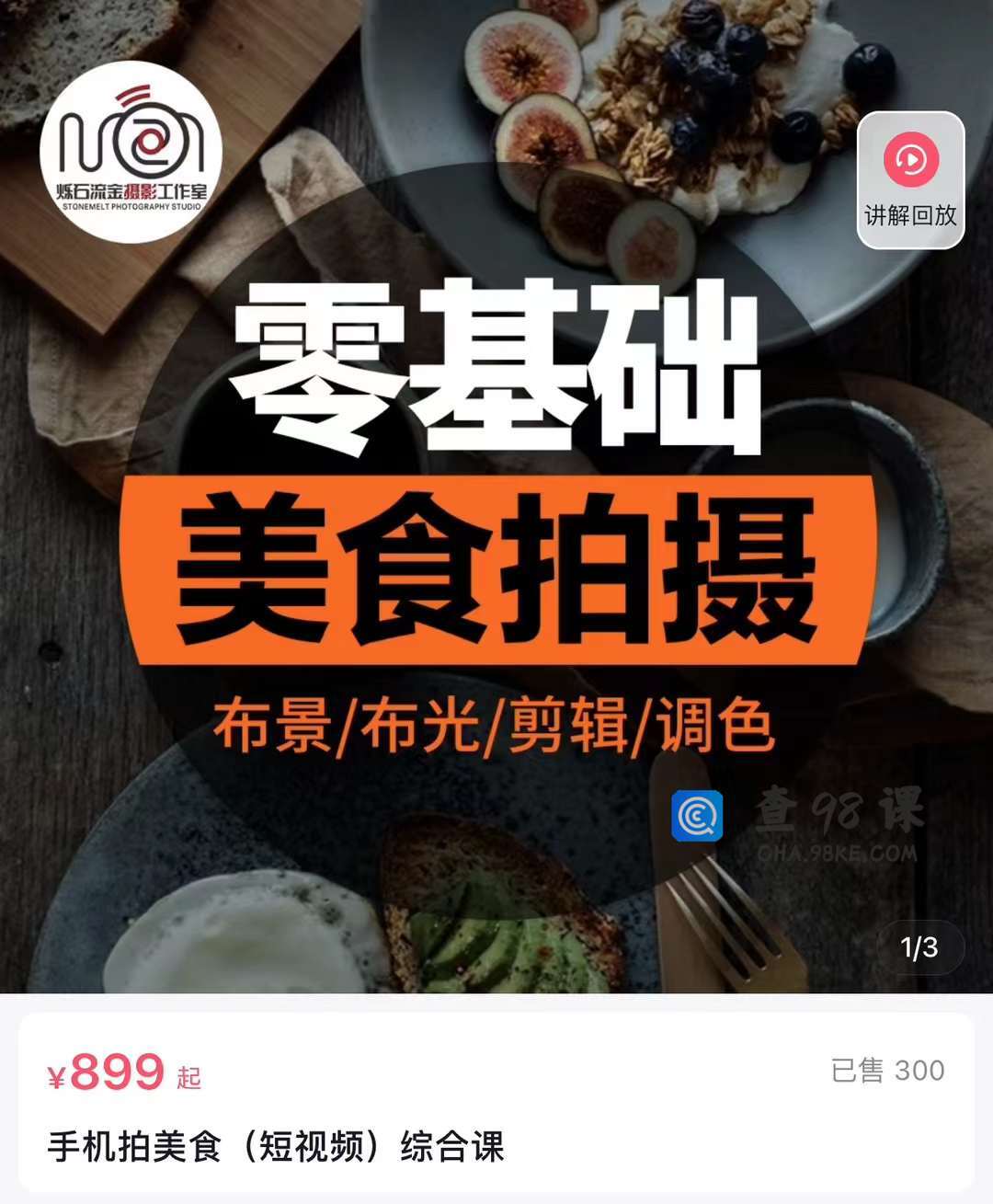Play the 讲解回放 explanation replay
Viewport: 993px width, 1204px height.
pyautogui.click(x=910, y=179)
